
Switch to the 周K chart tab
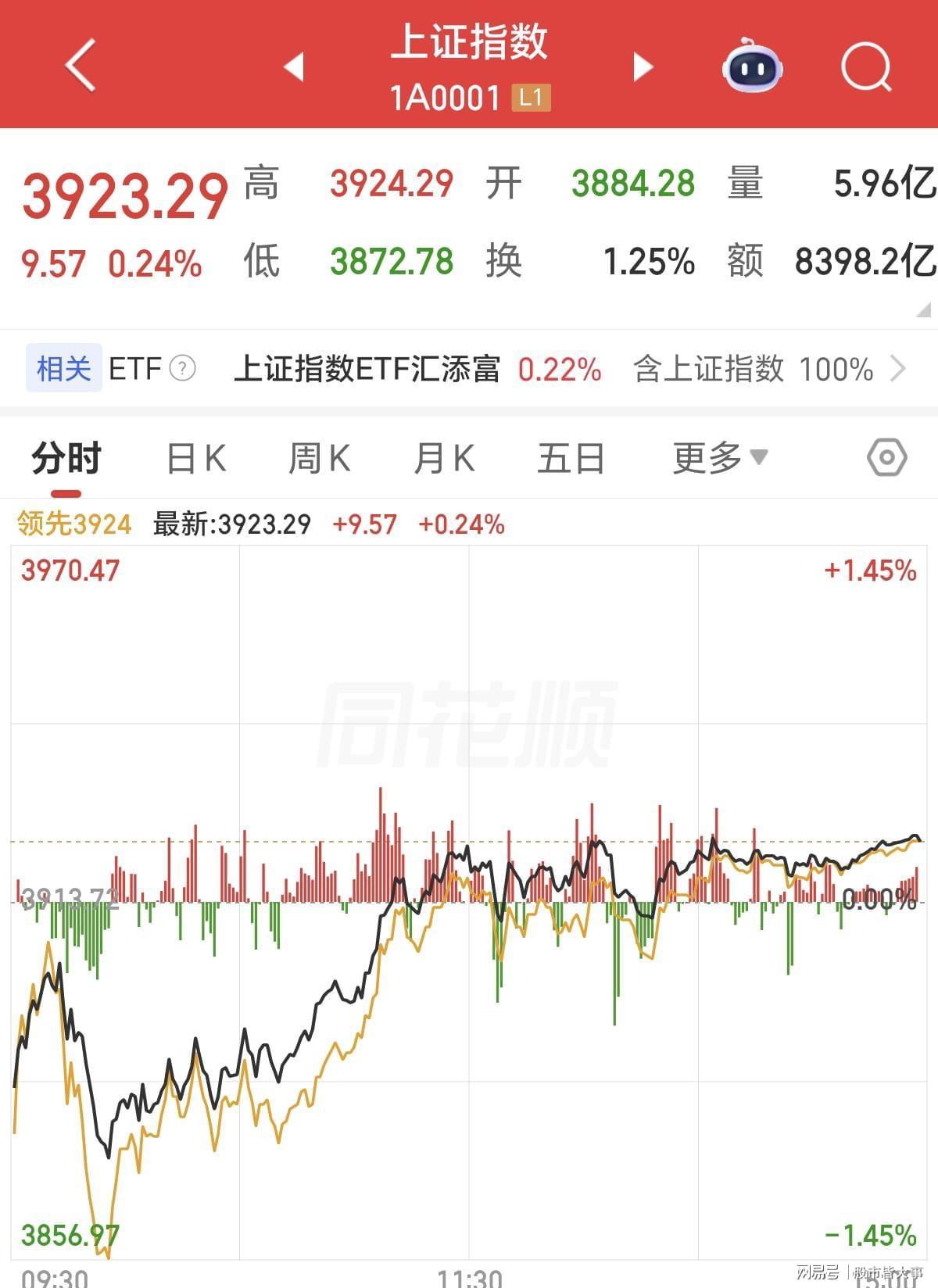pyautogui.click(x=319, y=458)
